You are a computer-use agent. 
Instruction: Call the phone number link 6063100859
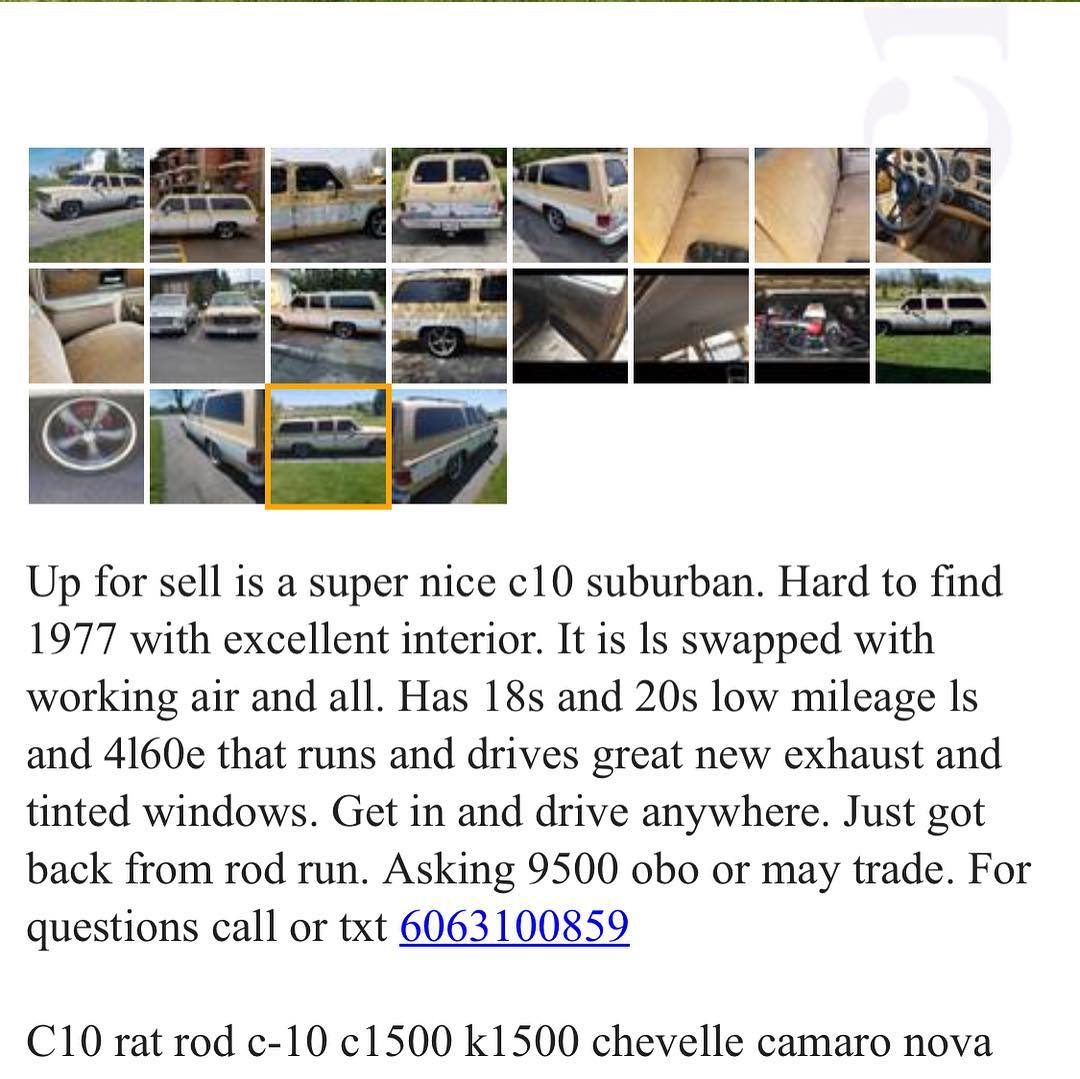[x=514, y=926]
